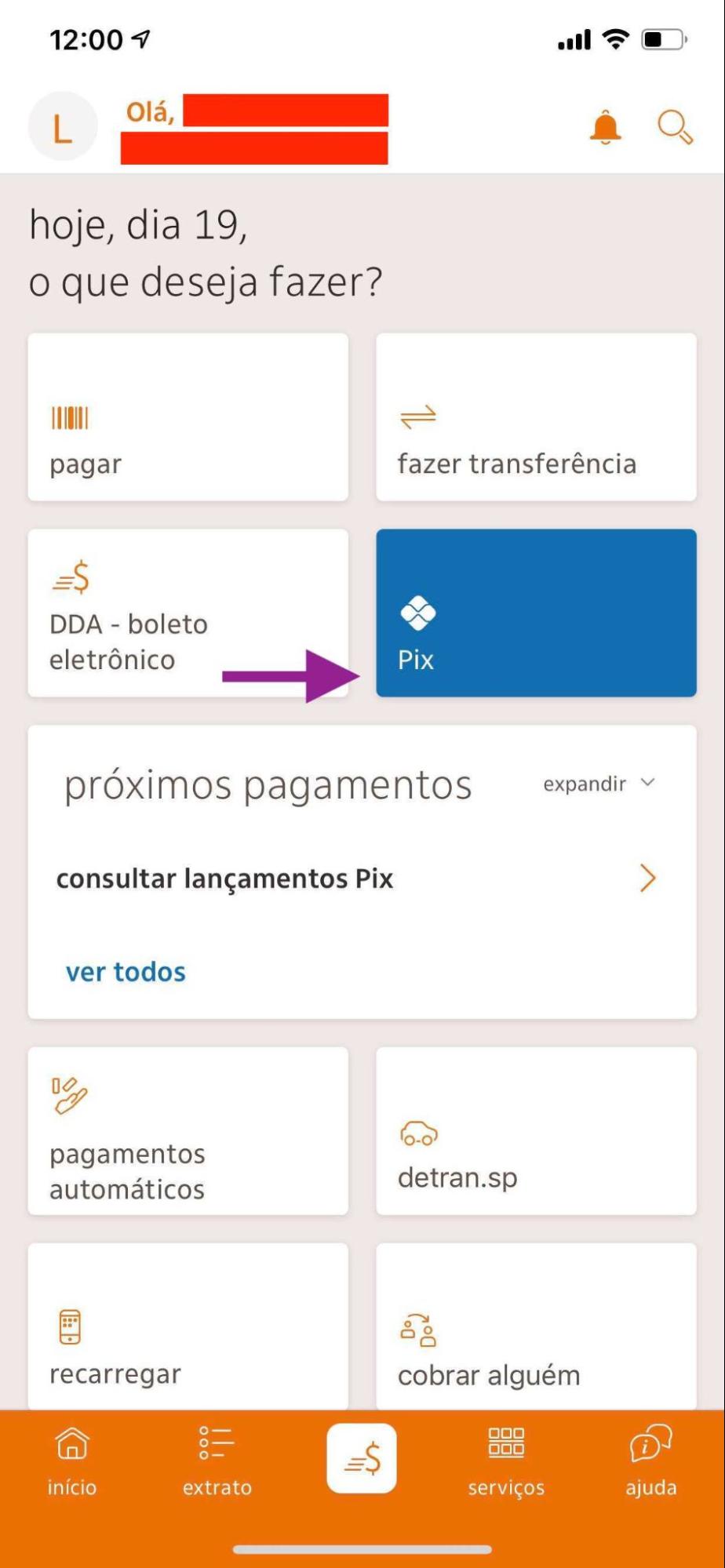The width and height of the screenshot is (725, 1568).
Task: Expand próximos pagamentos
Action: tap(599, 784)
